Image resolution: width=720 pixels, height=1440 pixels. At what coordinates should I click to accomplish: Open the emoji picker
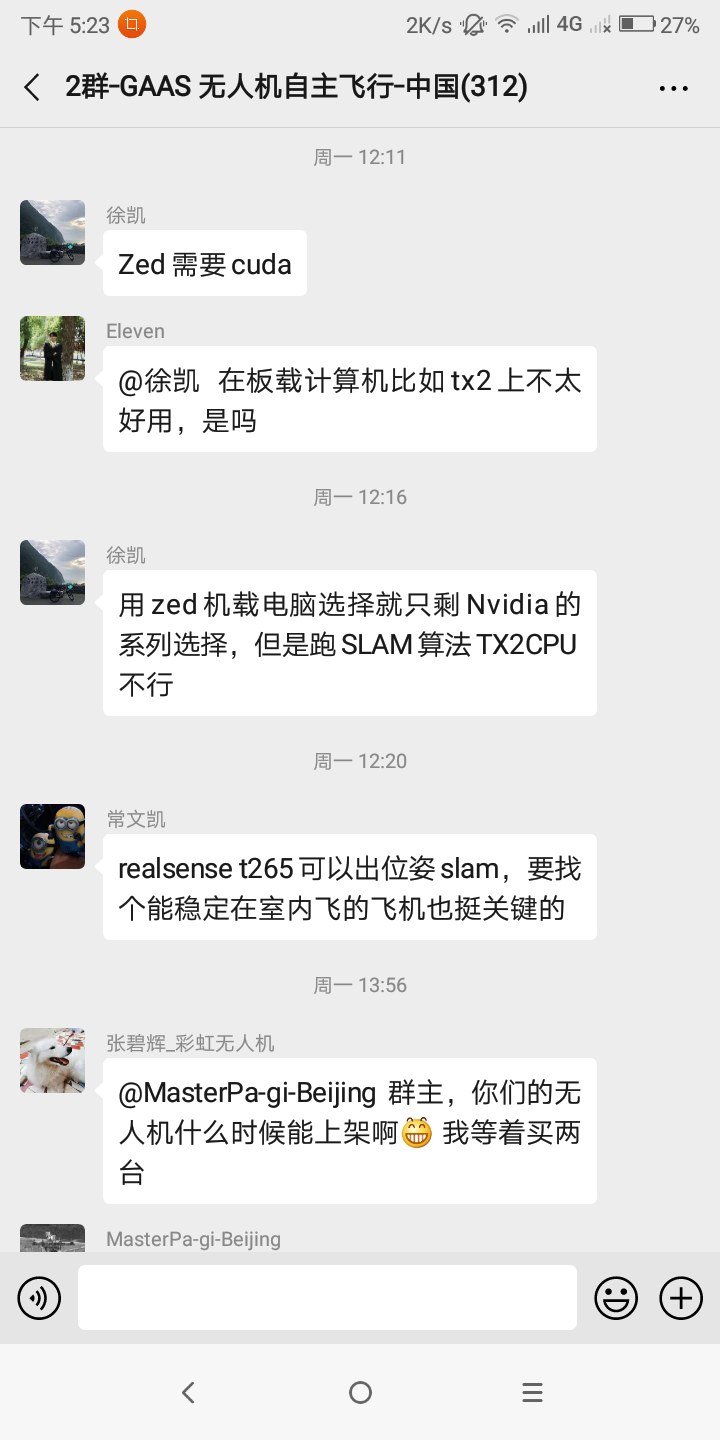click(x=616, y=1298)
